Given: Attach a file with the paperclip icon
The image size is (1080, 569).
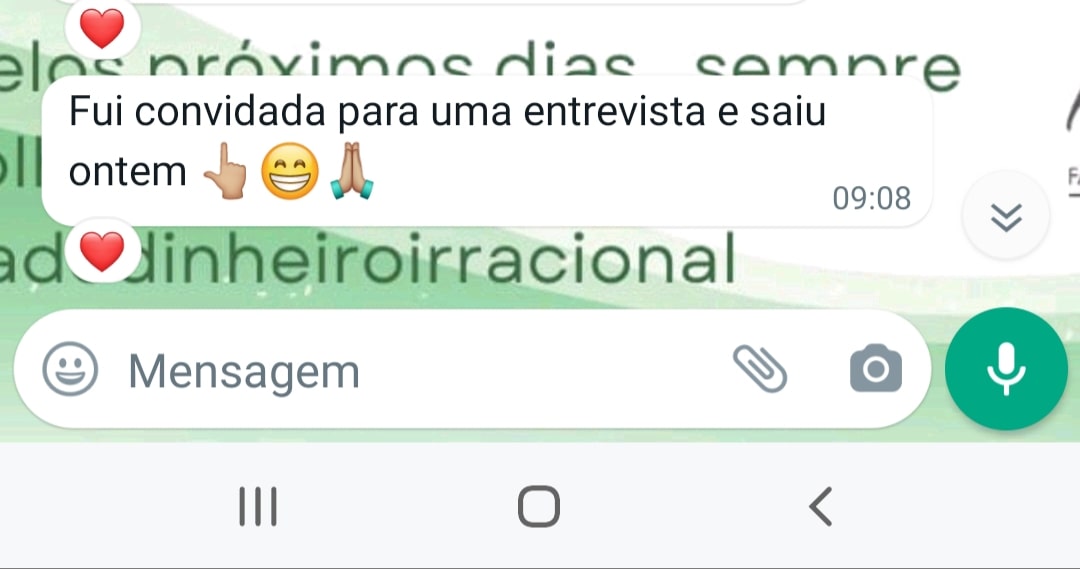Looking at the screenshot, I should pyautogui.click(x=761, y=369).
